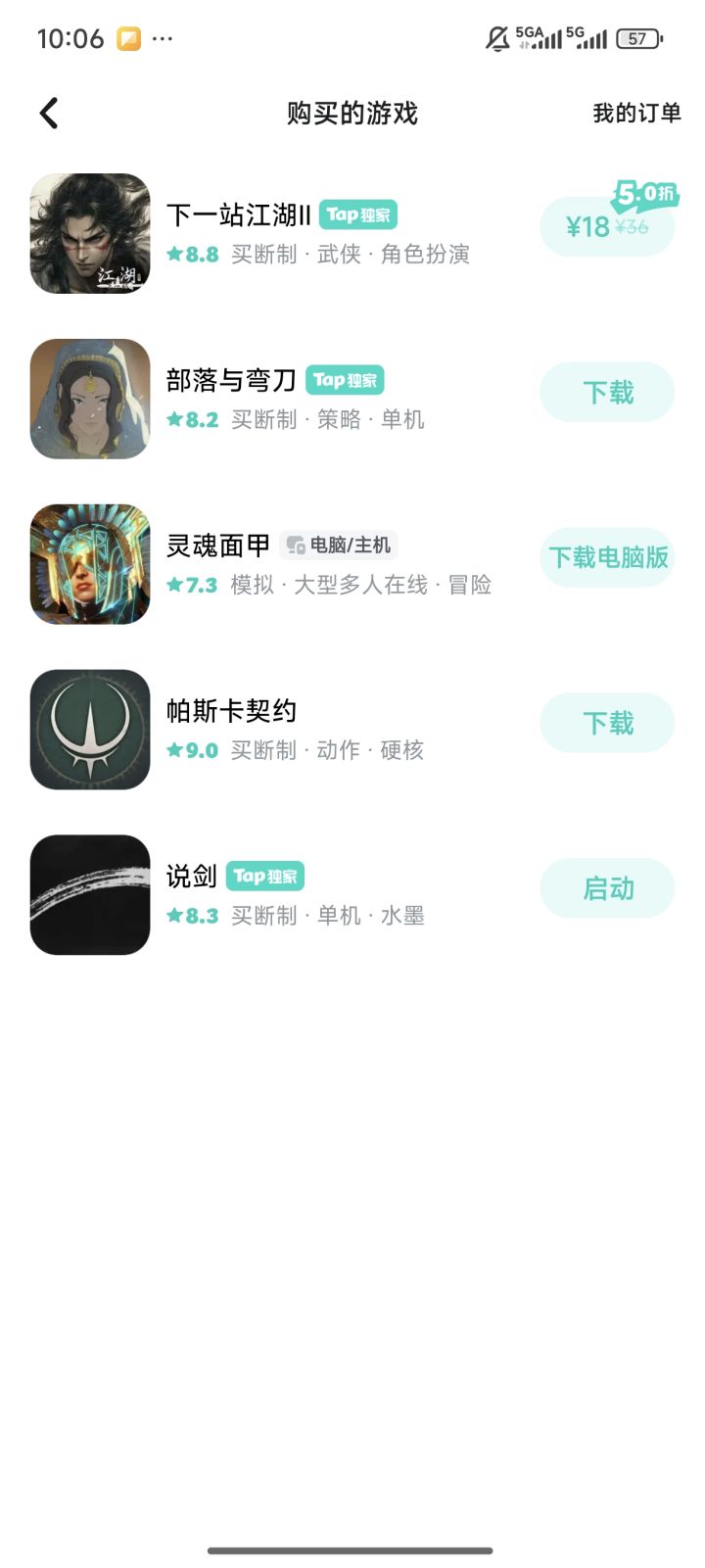The image size is (705, 1568).
Task: Open the 部落与弯刀 game page
Action: coord(231,380)
